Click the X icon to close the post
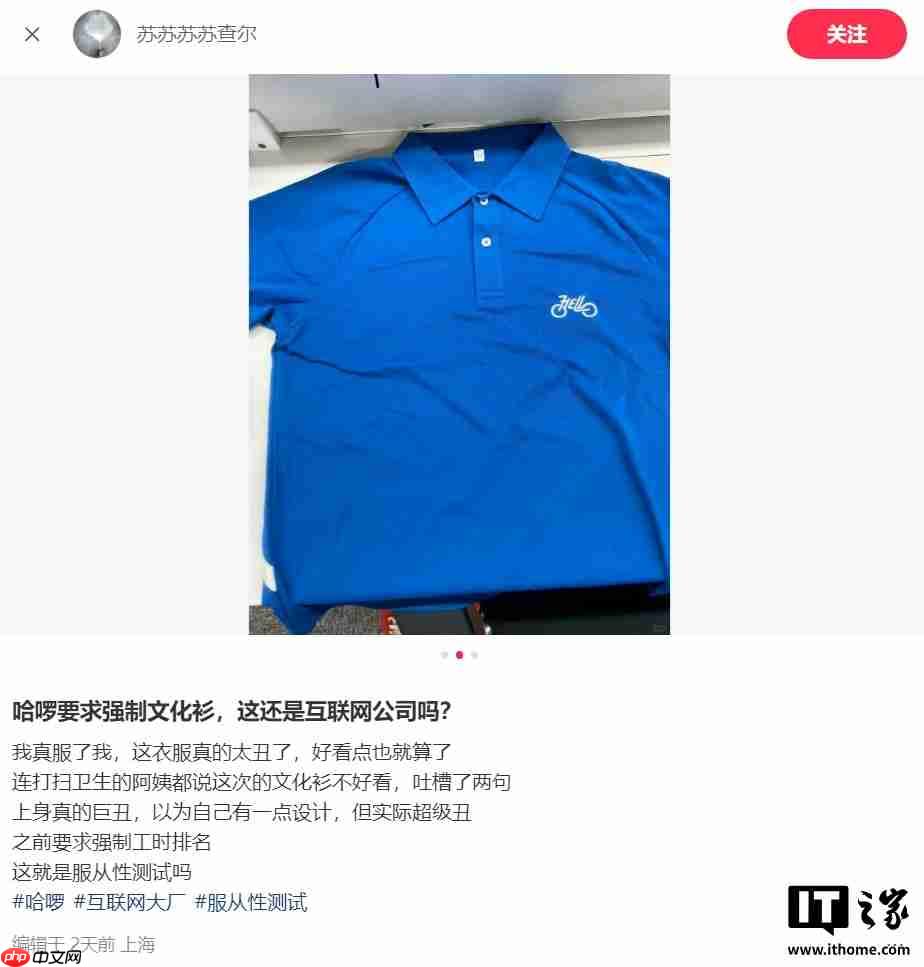This screenshot has width=924, height=967. pos(31,34)
